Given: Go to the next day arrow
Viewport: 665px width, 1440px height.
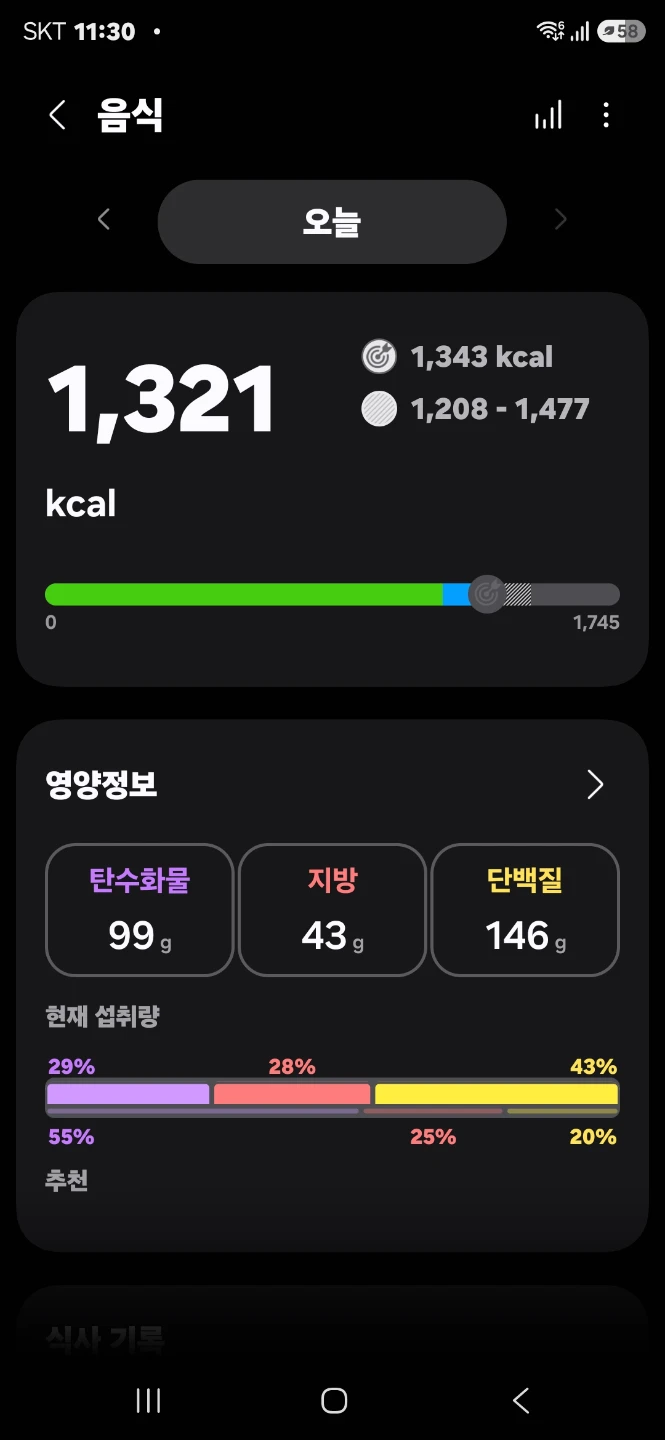Looking at the screenshot, I should (x=560, y=220).
